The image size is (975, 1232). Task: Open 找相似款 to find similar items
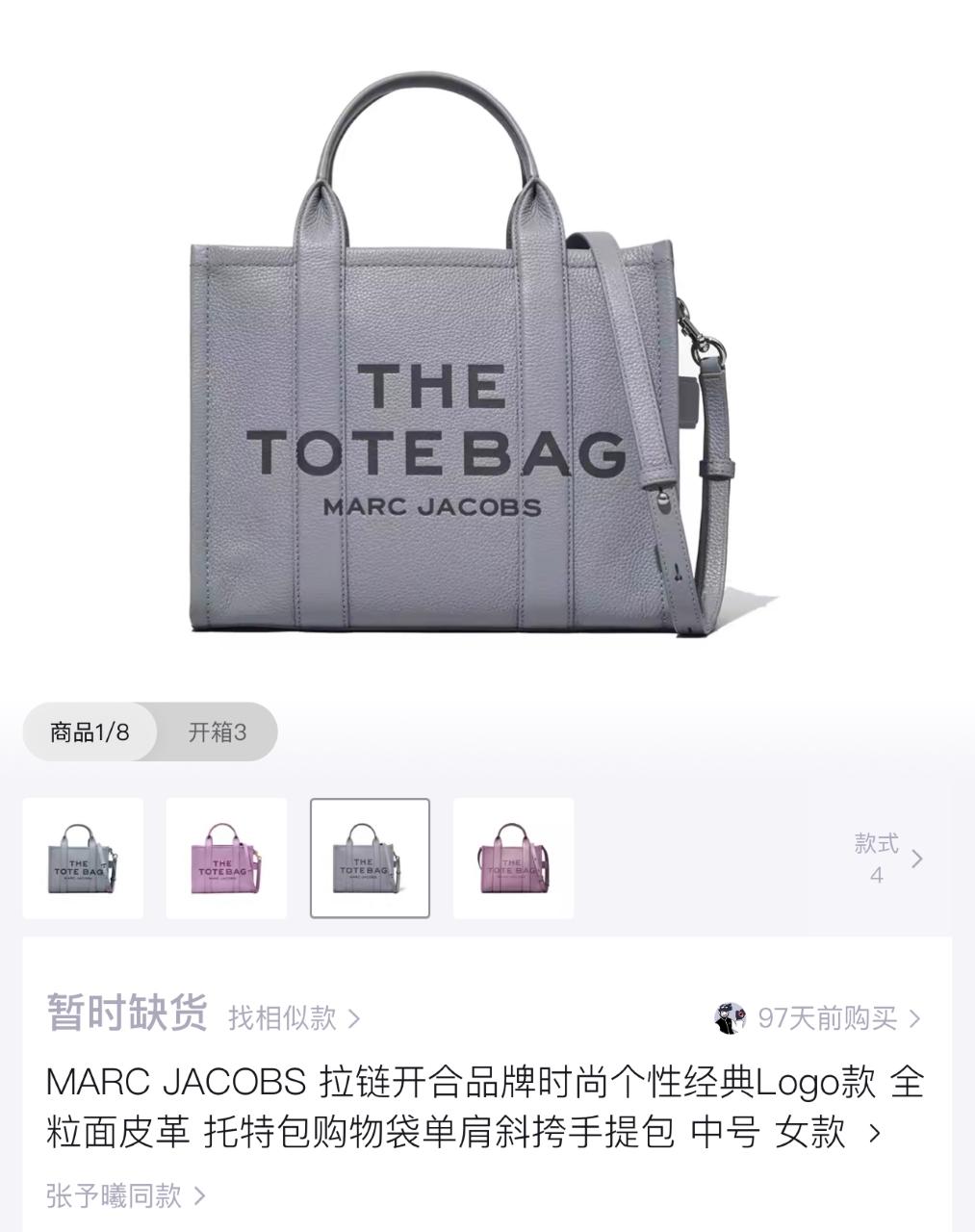[x=294, y=1017]
